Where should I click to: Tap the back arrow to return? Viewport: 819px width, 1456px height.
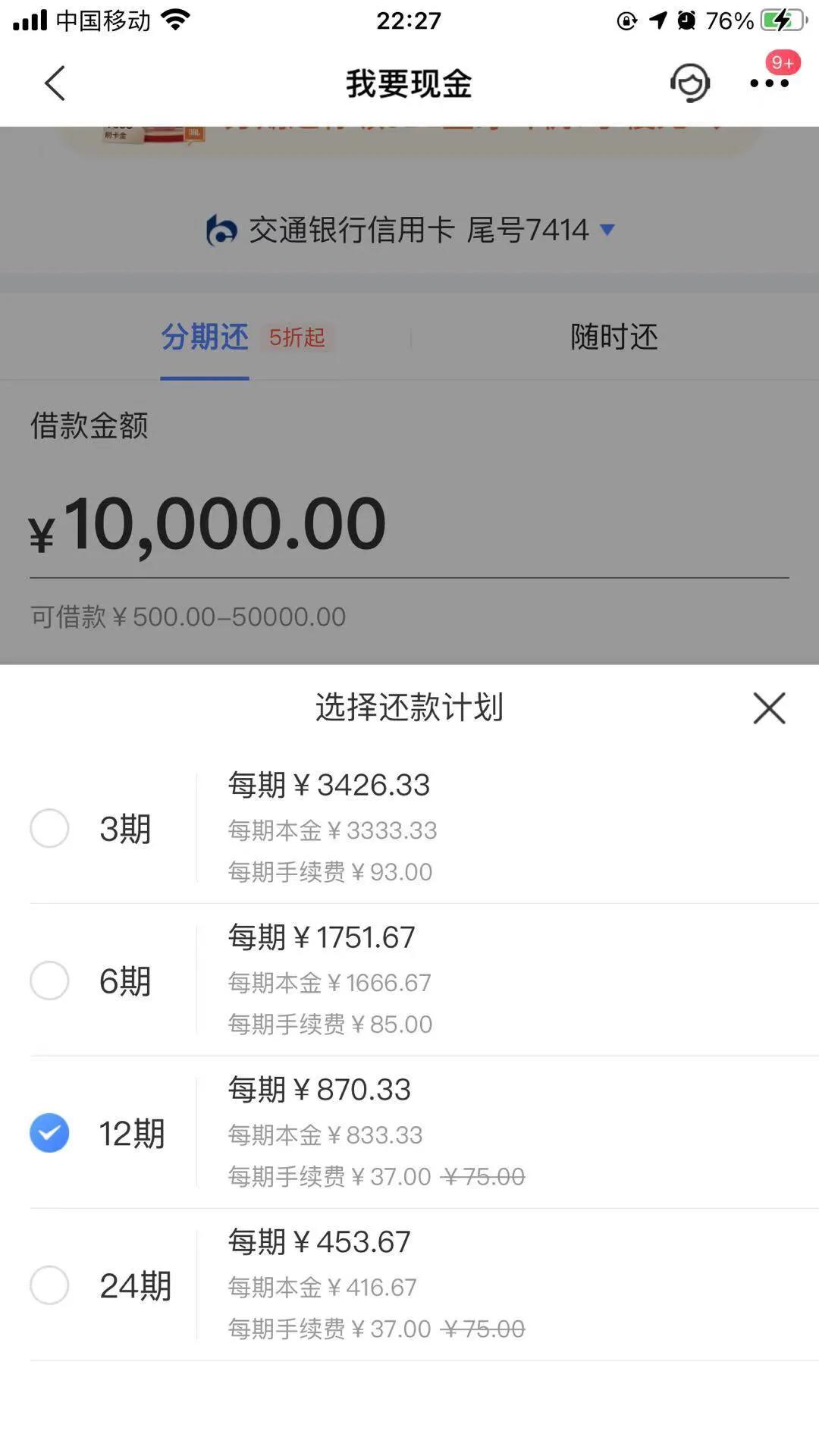point(55,83)
